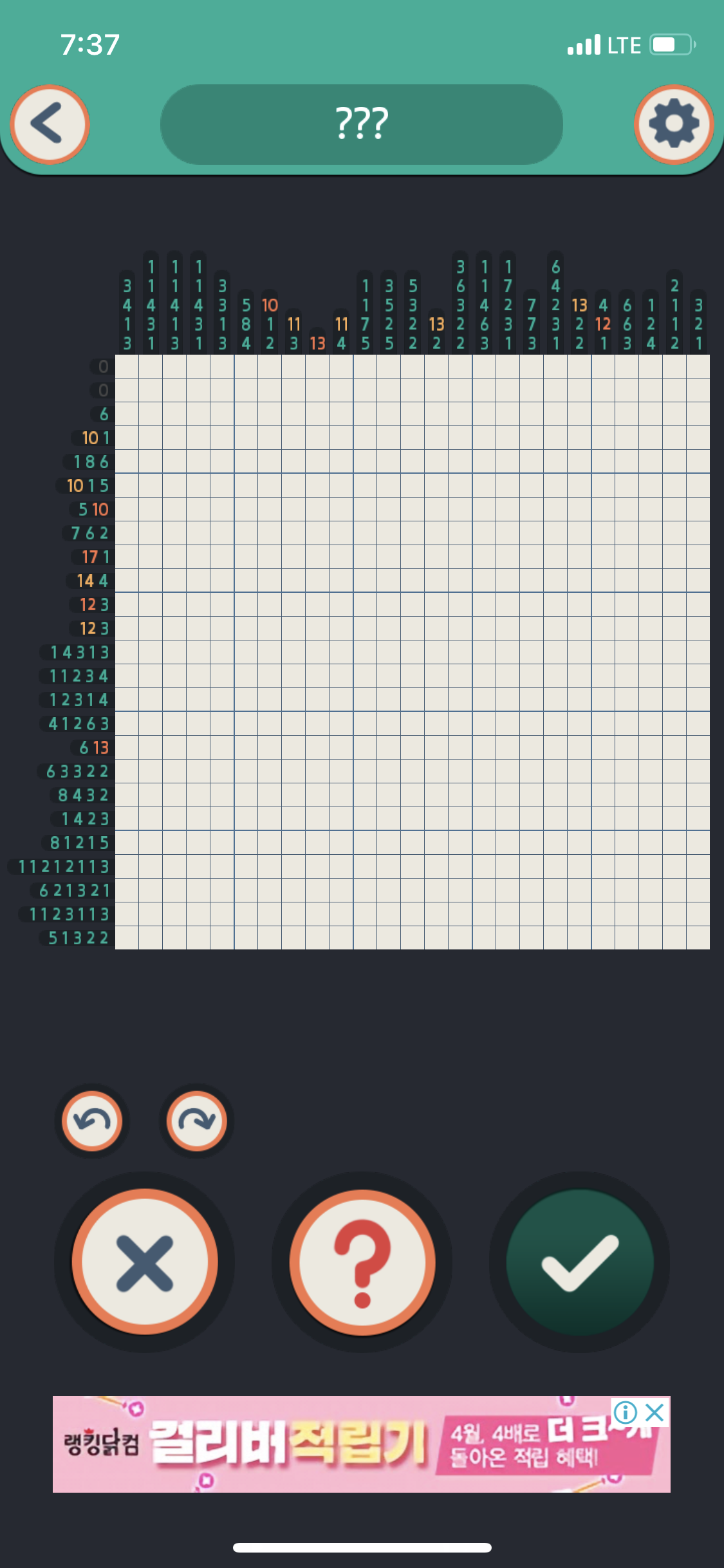
Task: Select the X mark mode
Action: click(x=145, y=1262)
